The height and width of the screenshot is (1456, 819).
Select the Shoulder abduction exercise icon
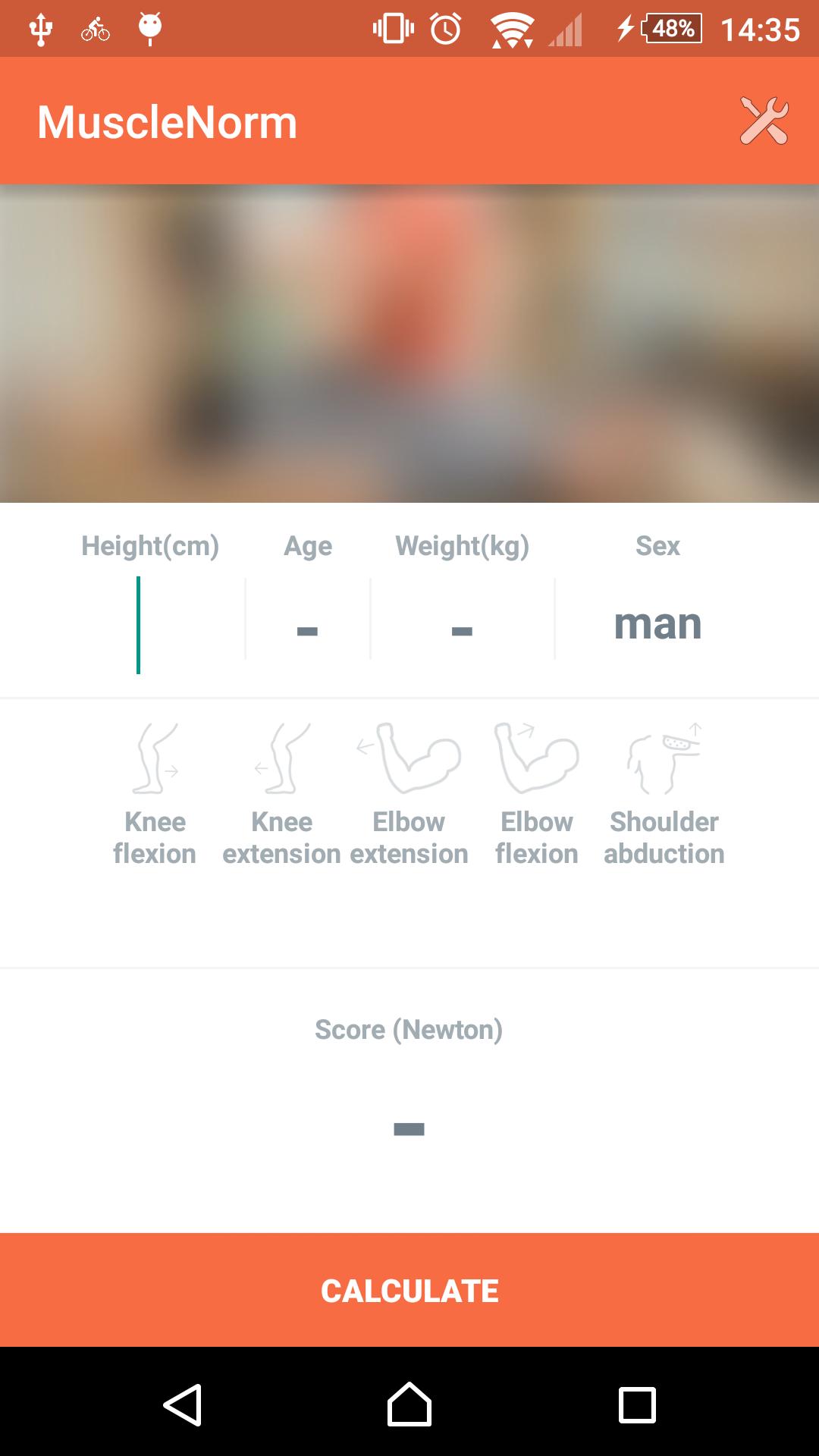click(664, 758)
